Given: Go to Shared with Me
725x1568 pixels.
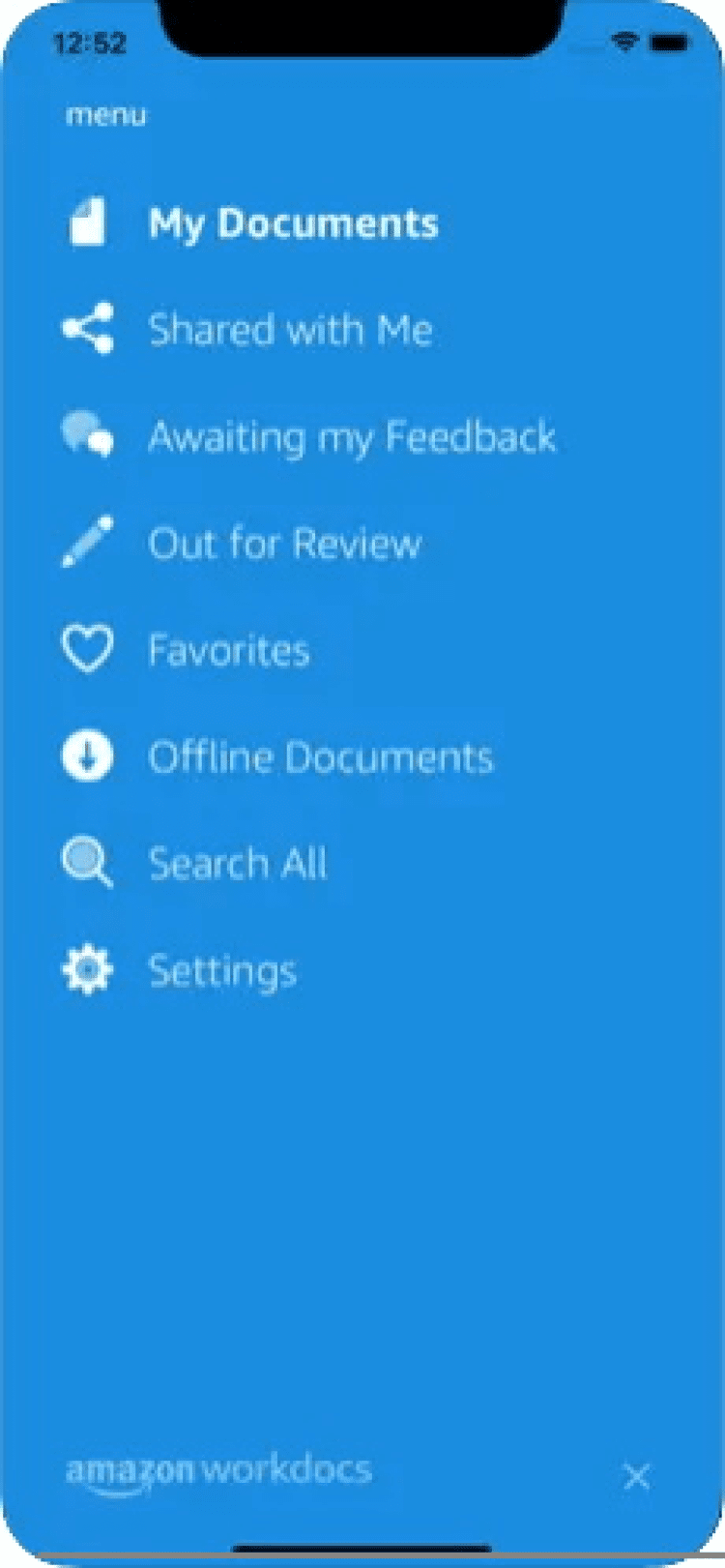Looking at the screenshot, I should (x=290, y=331).
